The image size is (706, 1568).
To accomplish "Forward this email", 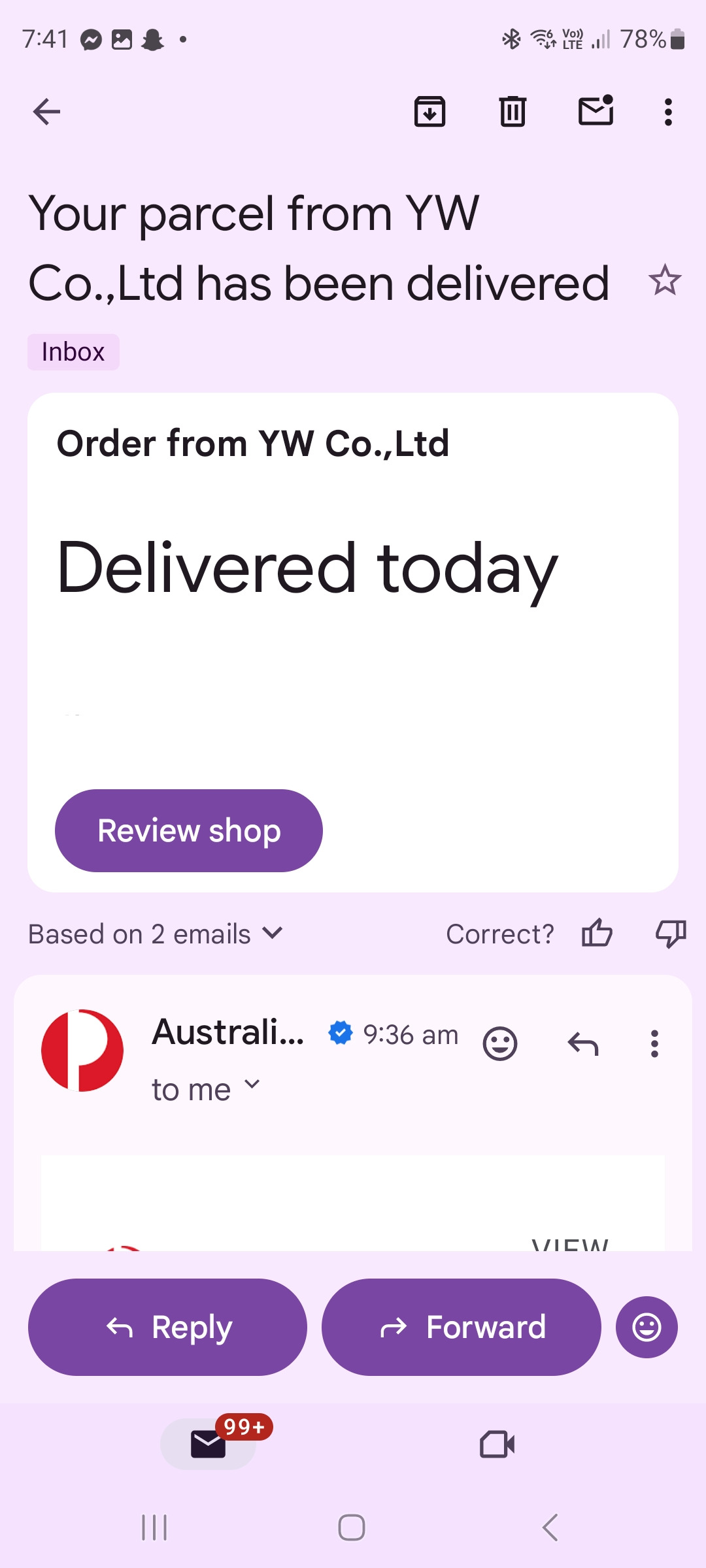I will pyautogui.click(x=462, y=1327).
